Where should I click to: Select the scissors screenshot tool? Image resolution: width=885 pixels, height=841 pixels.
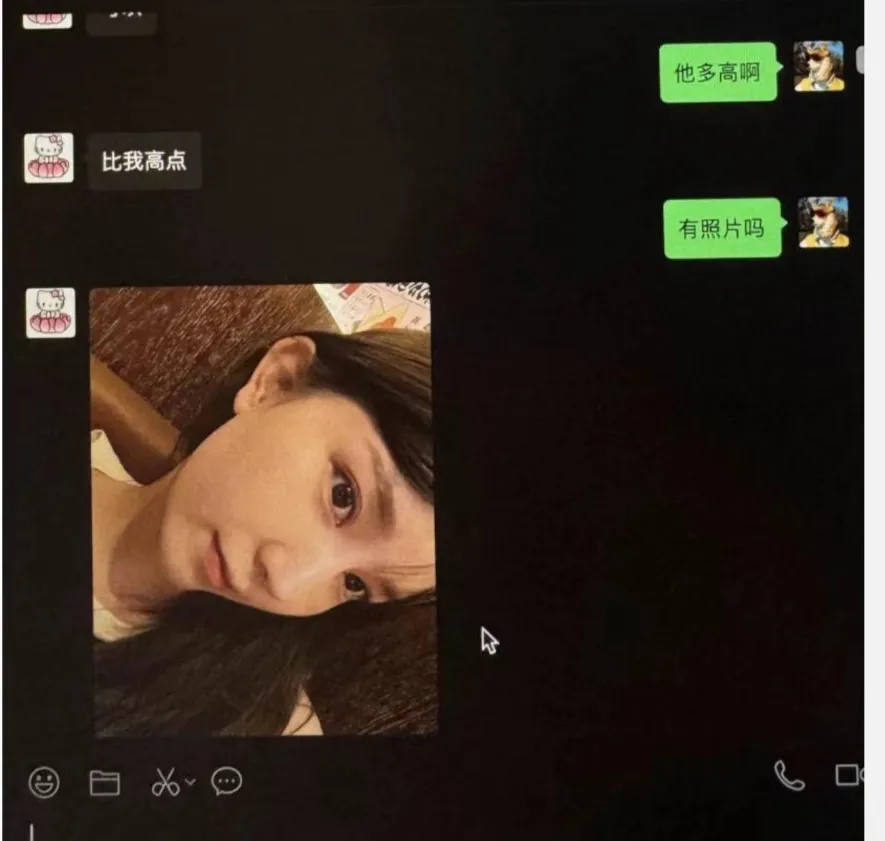165,783
